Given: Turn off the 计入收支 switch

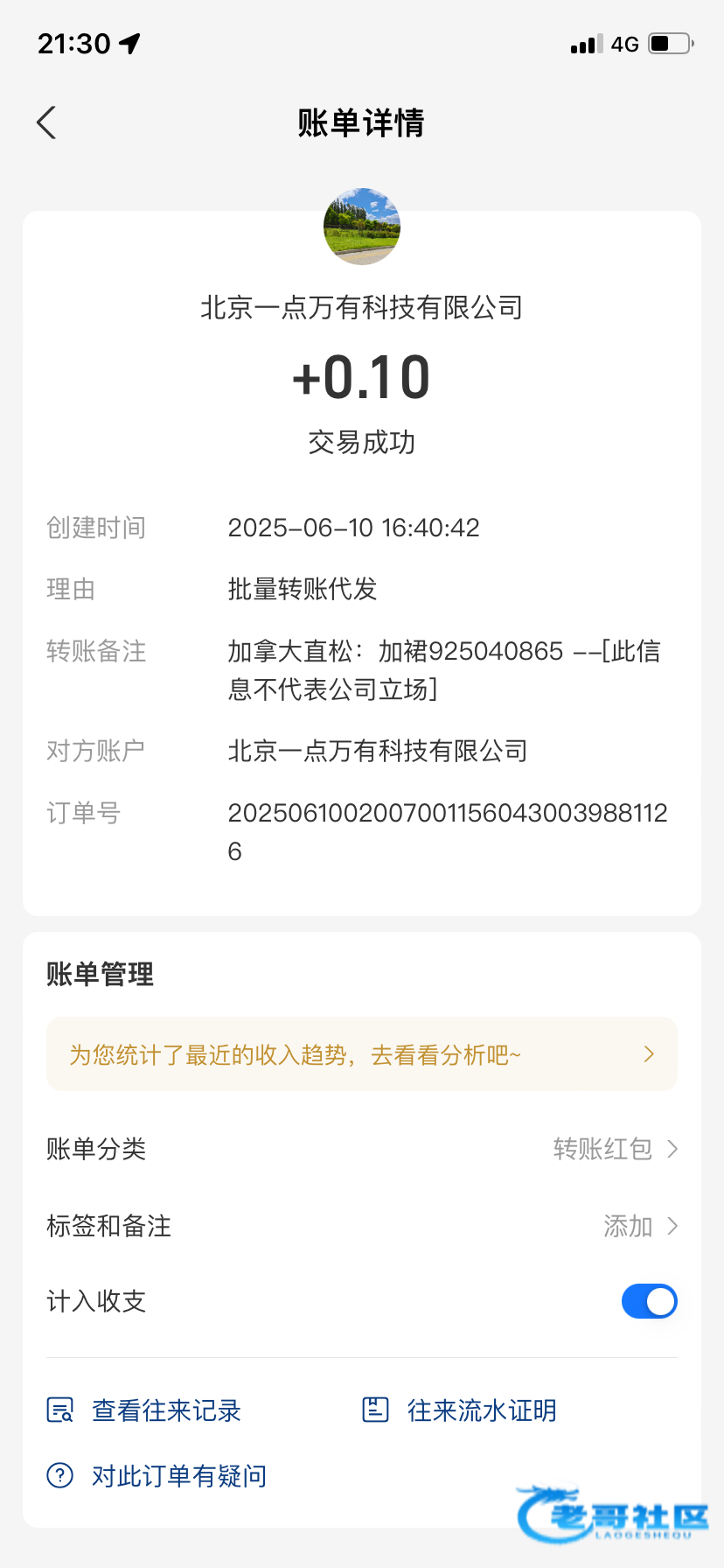Looking at the screenshot, I should point(650,1301).
